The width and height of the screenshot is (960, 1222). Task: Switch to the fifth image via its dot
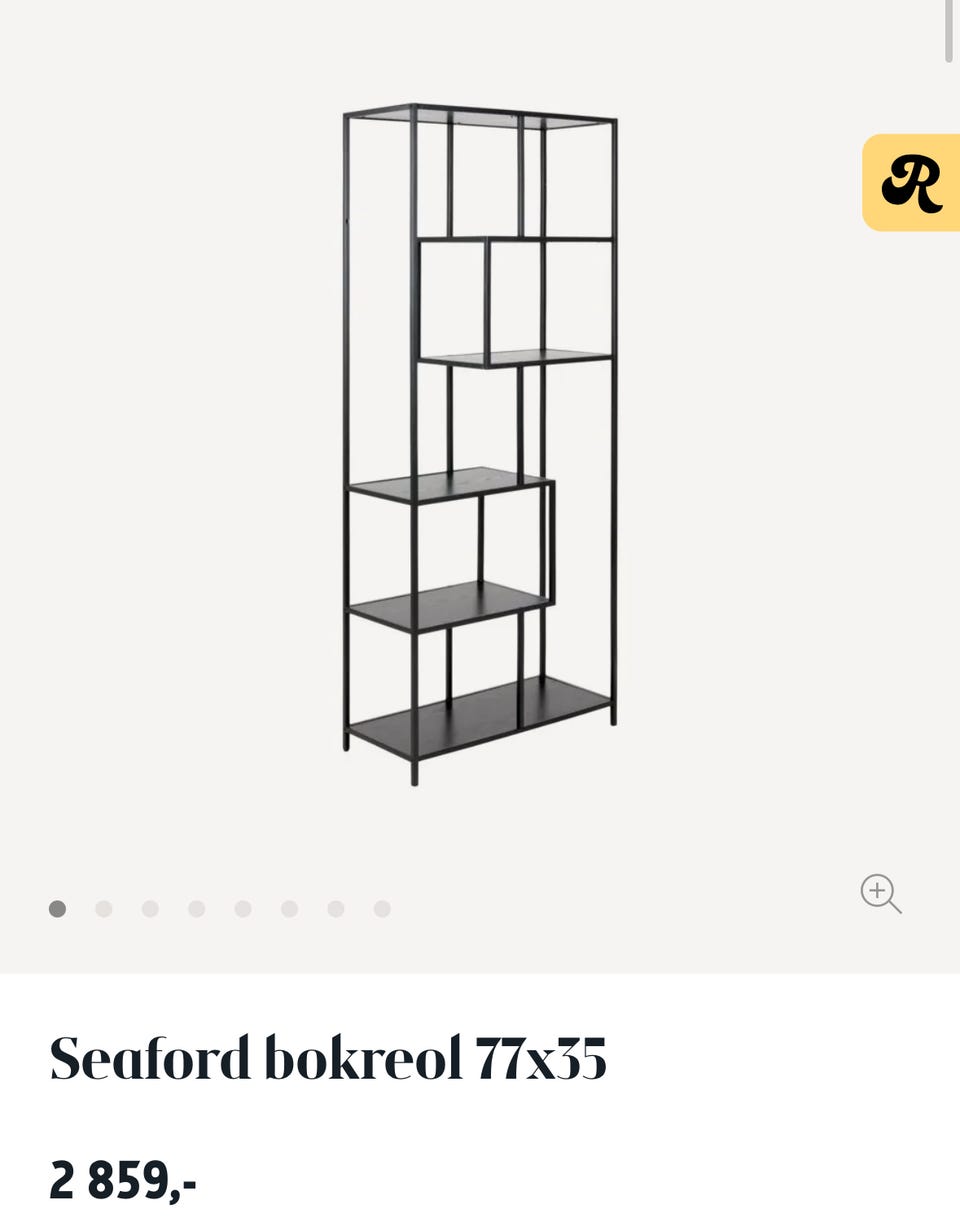coord(242,908)
